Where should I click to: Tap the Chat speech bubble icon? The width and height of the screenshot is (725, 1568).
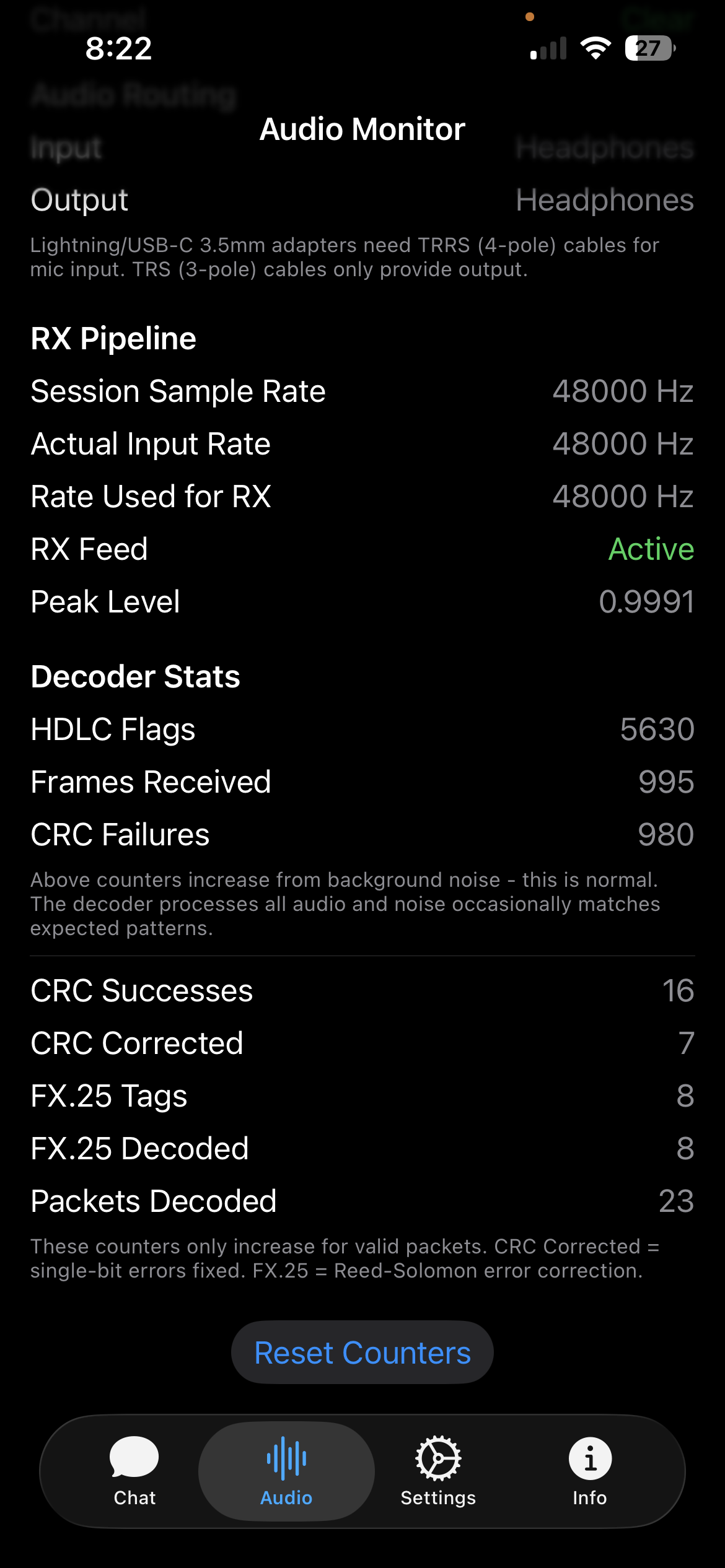(134, 1458)
